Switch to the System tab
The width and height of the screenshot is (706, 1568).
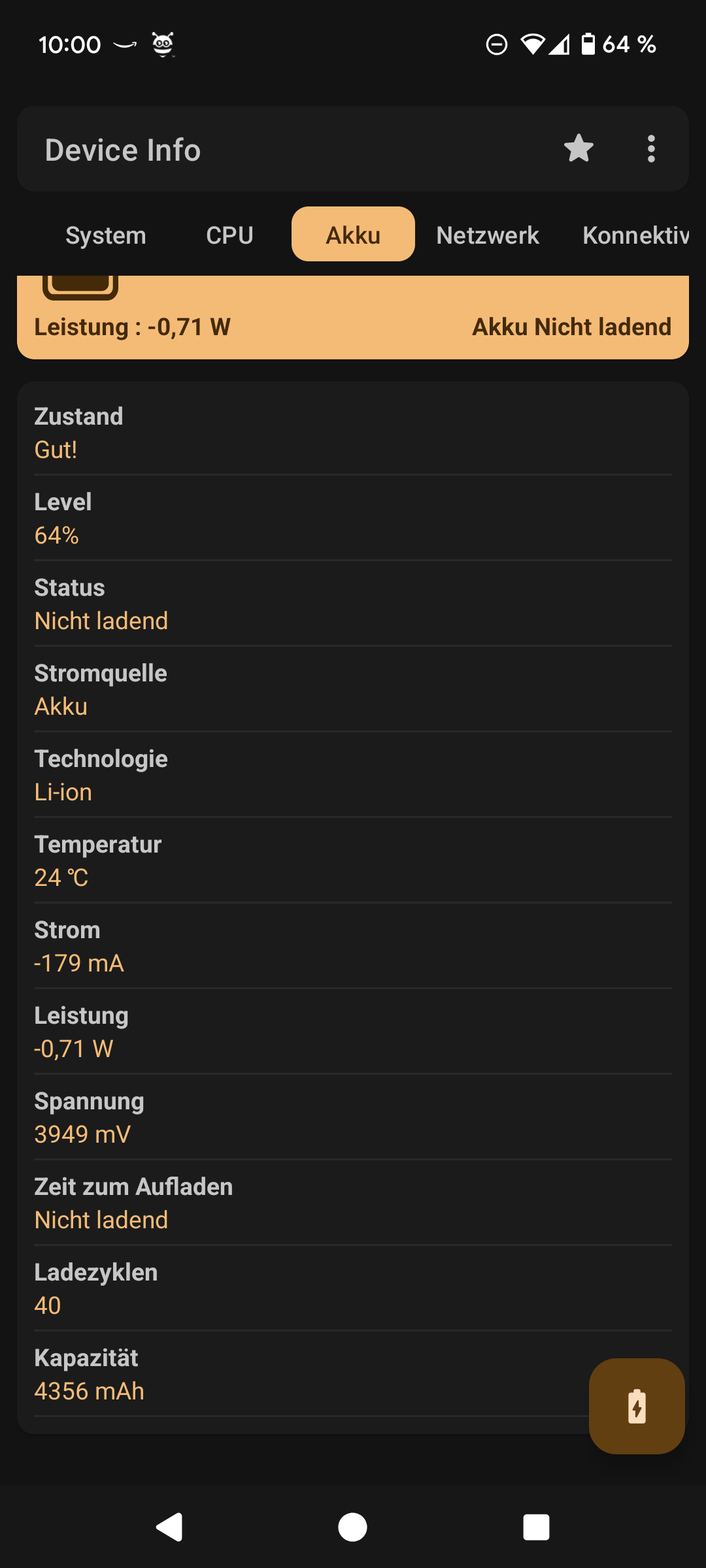tap(106, 235)
